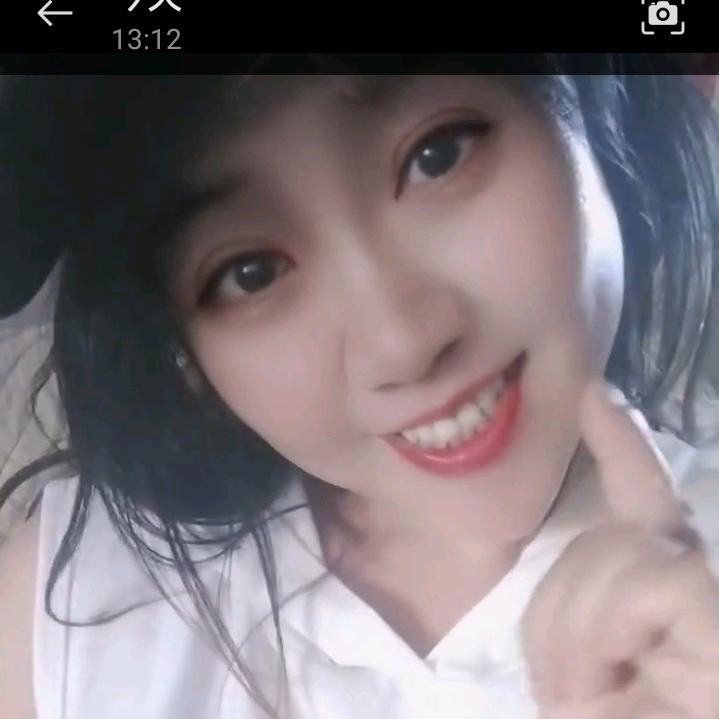Tap the camera capture icon

coord(662,15)
